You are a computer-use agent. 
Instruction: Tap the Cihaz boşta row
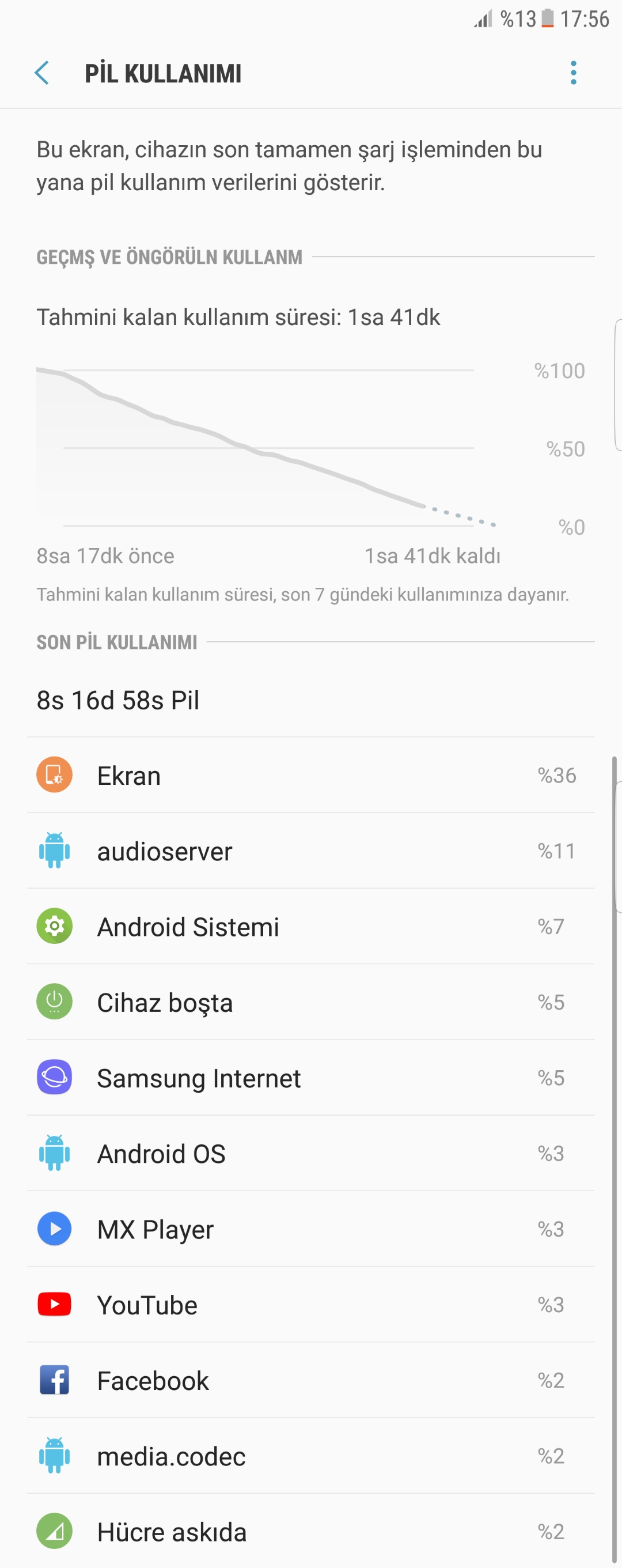[x=310, y=1003]
